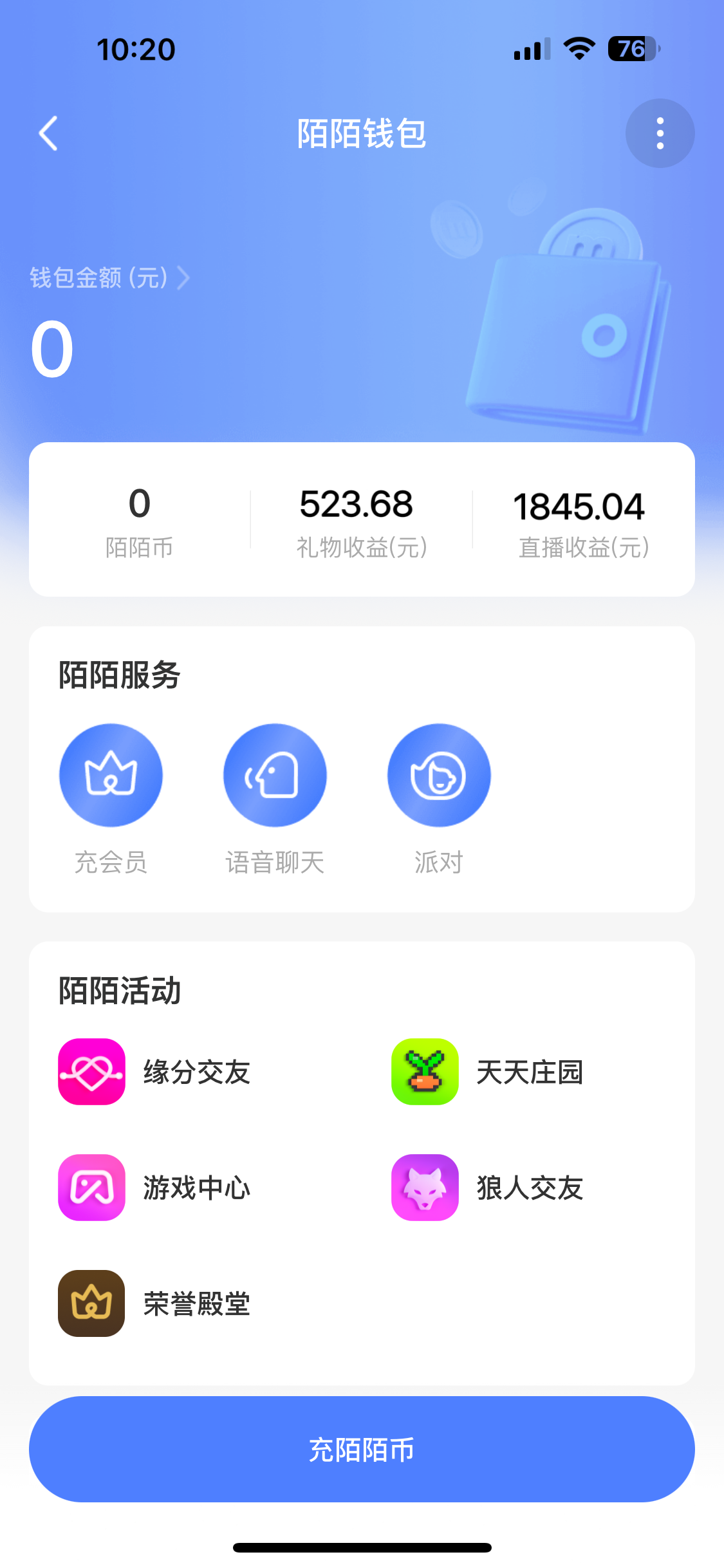Tap the 缘分交友 matchmaking icon
The width and height of the screenshot is (724, 1568).
coord(91,1072)
